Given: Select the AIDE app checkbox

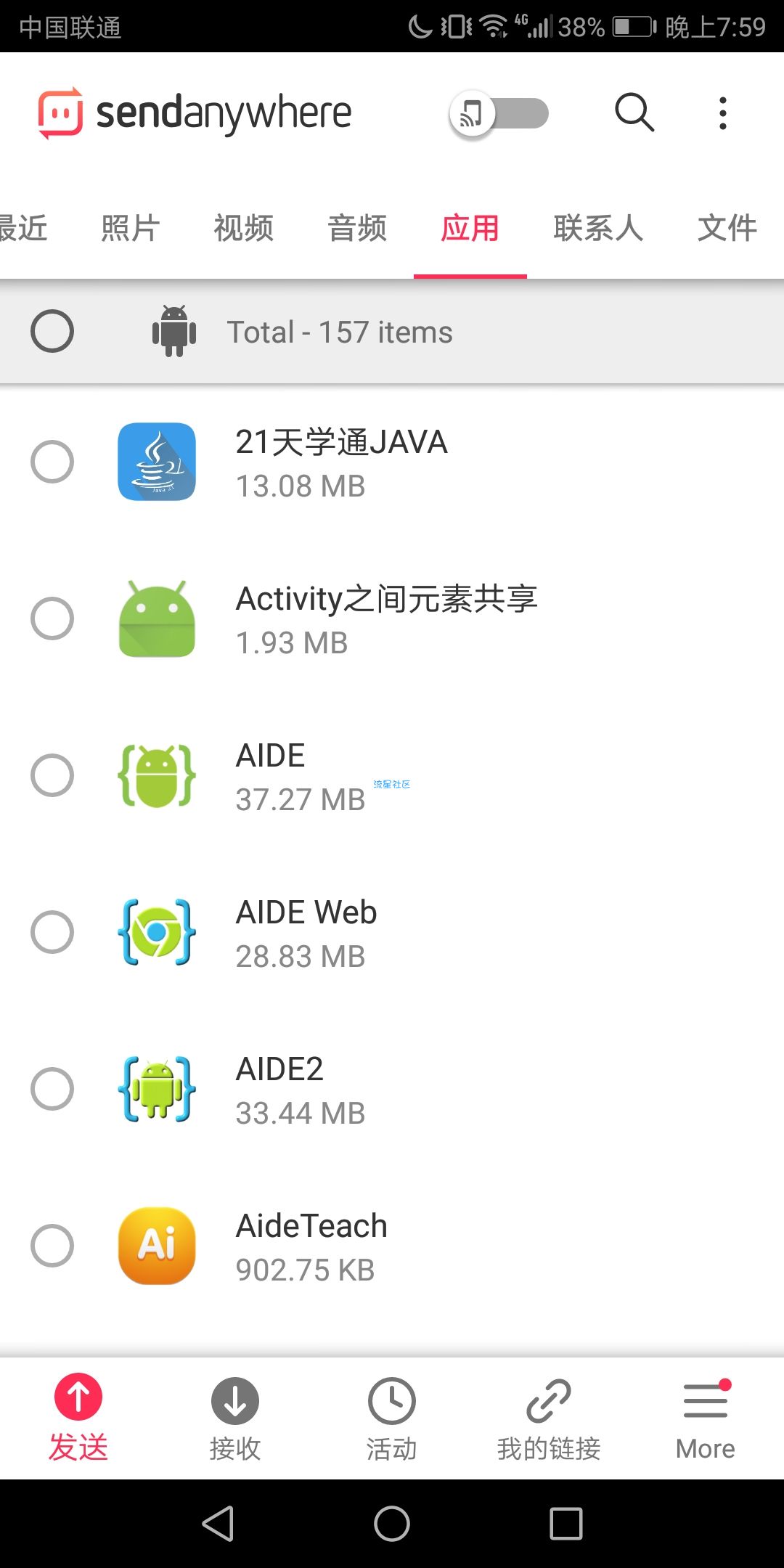Looking at the screenshot, I should coord(52,775).
